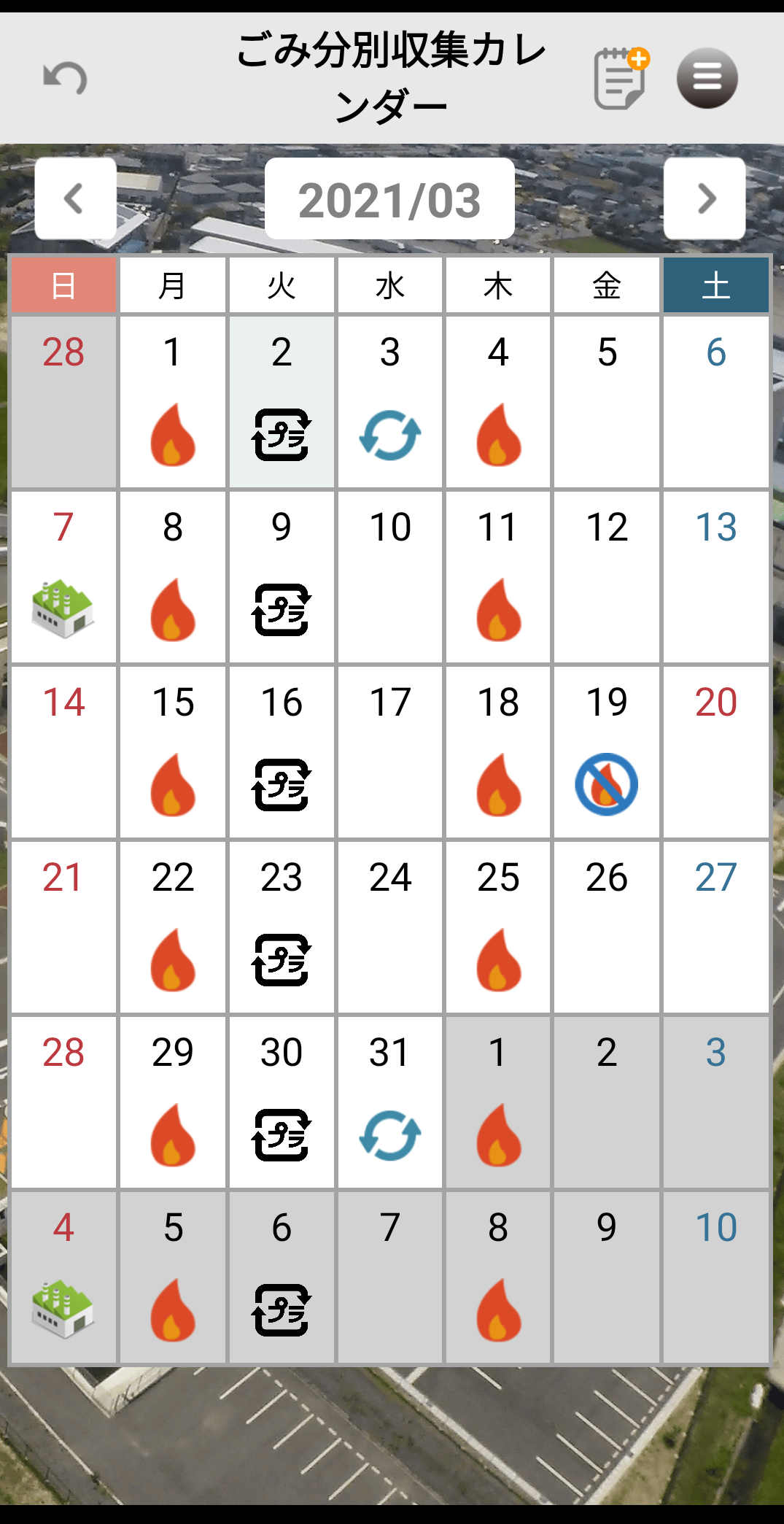
Task: Tap the back arrow icon
Action: [65, 79]
